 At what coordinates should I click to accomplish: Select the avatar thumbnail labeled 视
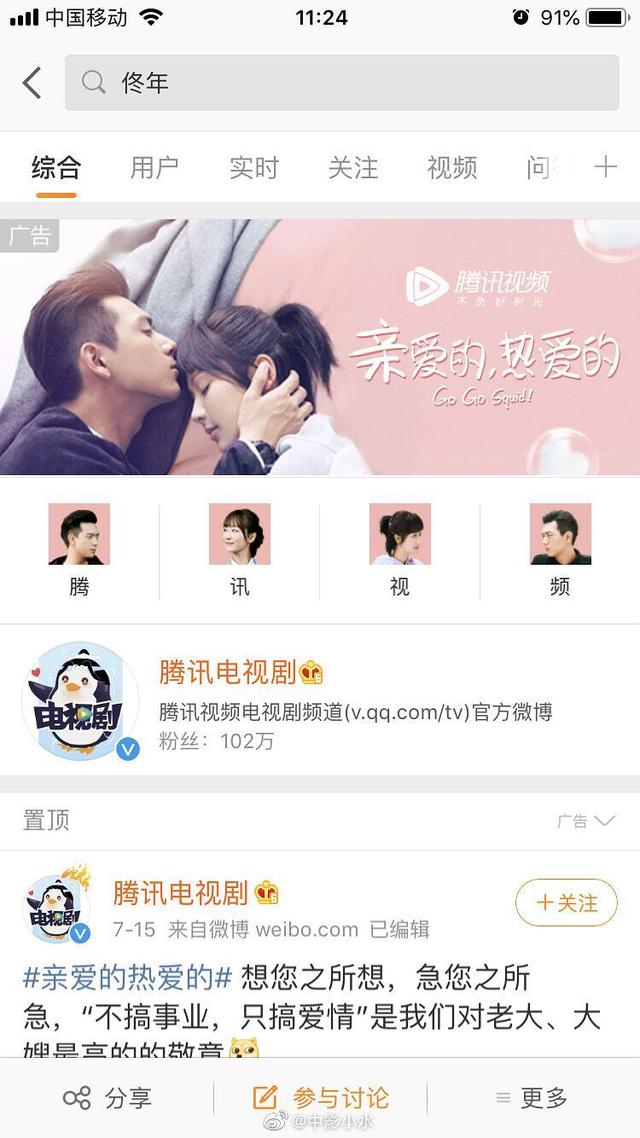pyautogui.click(x=400, y=535)
